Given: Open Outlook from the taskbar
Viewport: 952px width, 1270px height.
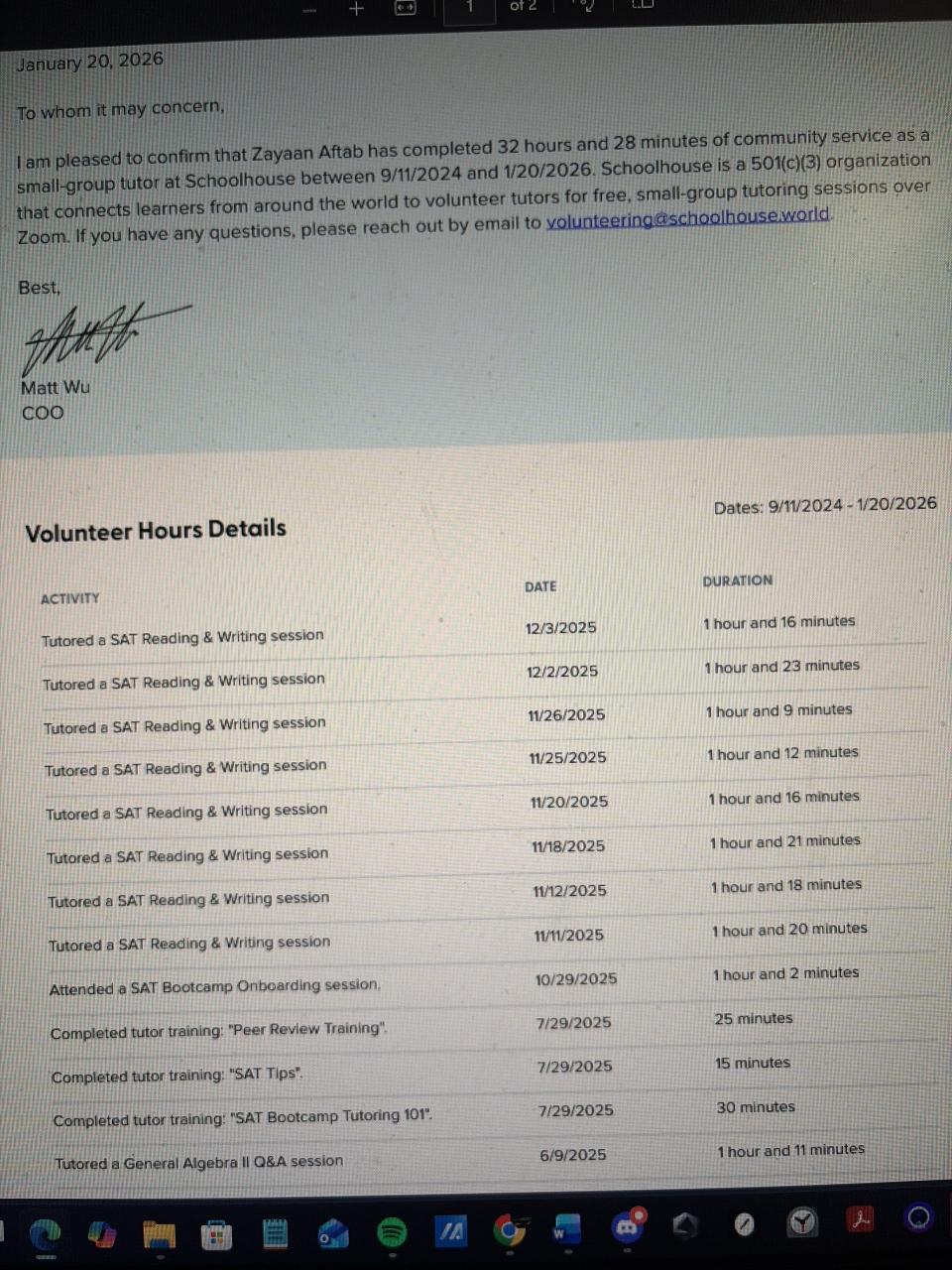Looking at the screenshot, I should pos(333,1233).
